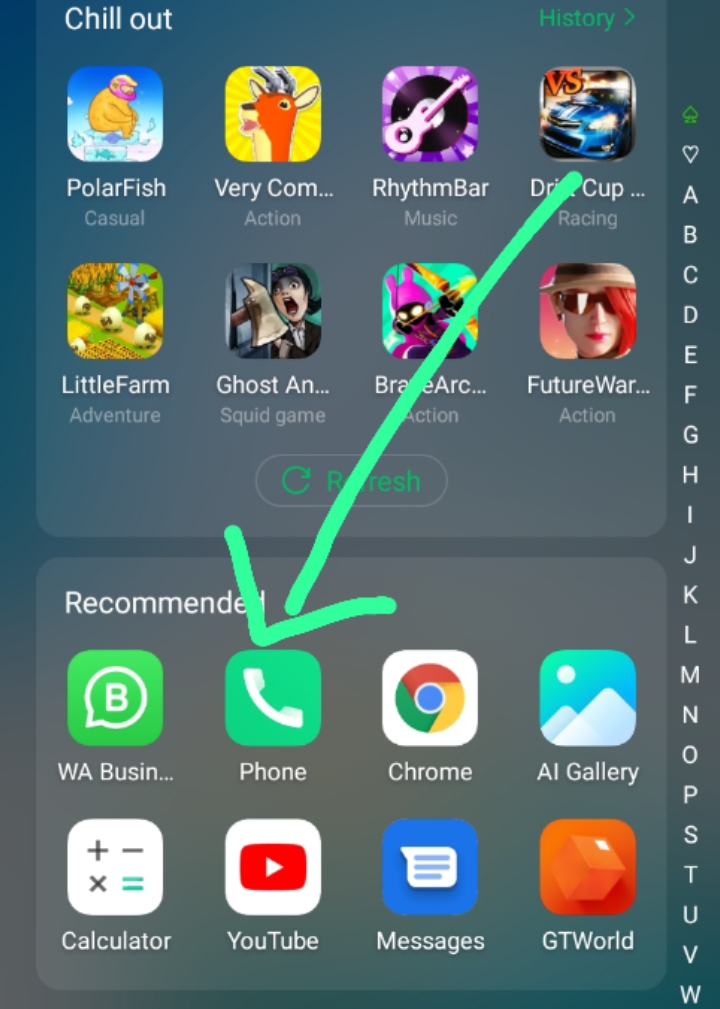
Task: Open the Phone app
Action: pyautogui.click(x=273, y=698)
